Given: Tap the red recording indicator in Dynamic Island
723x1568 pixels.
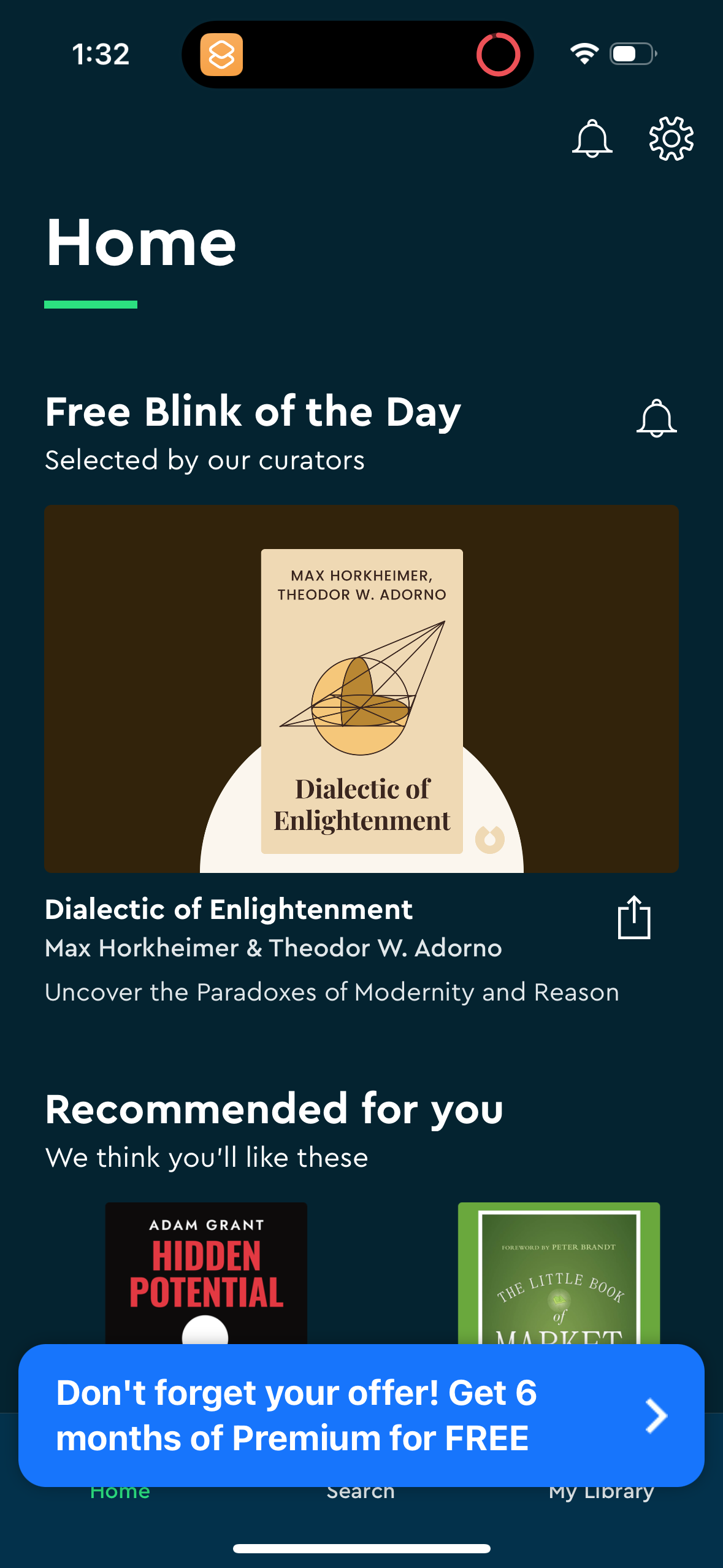Looking at the screenshot, I should (x=498, y=54).
